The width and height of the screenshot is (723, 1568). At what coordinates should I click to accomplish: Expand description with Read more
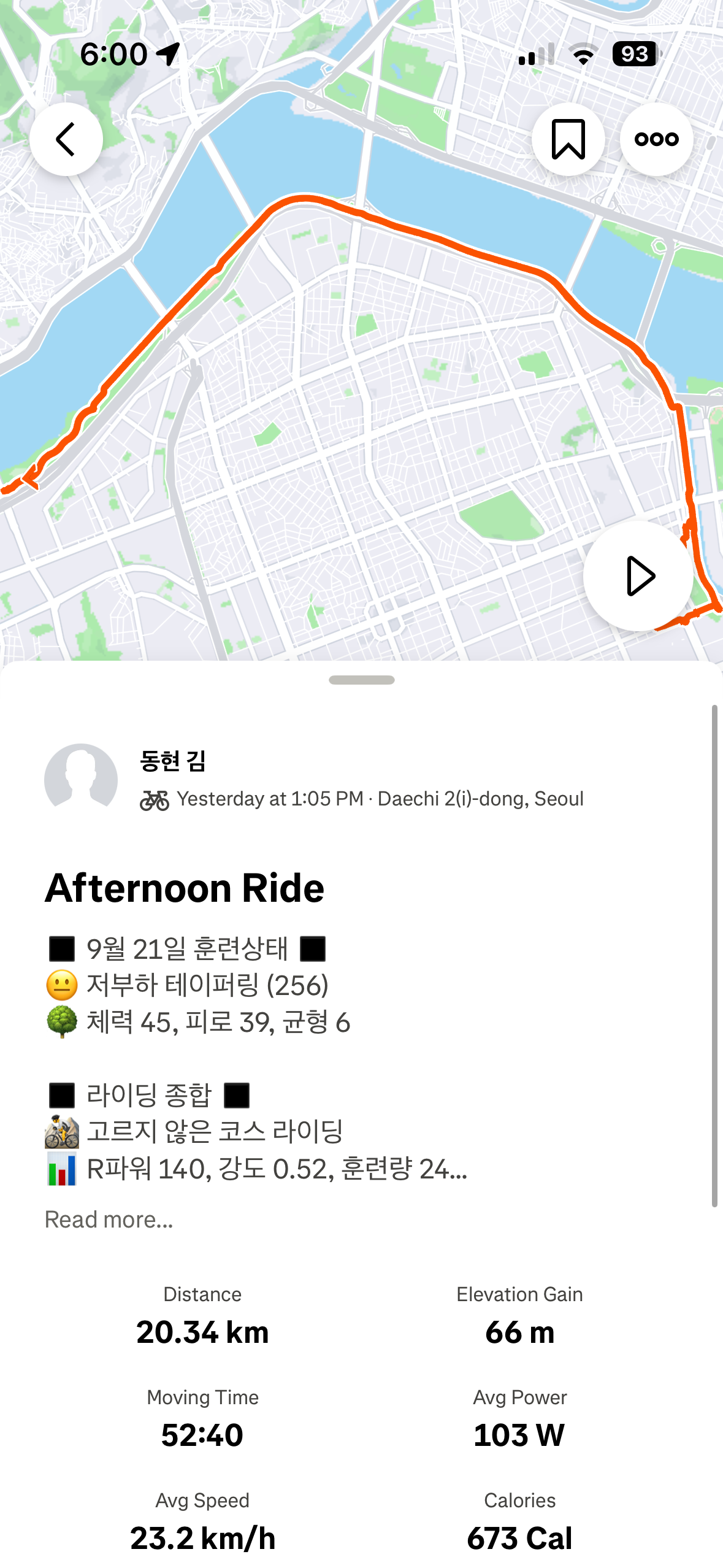(x=109, y=1220)
